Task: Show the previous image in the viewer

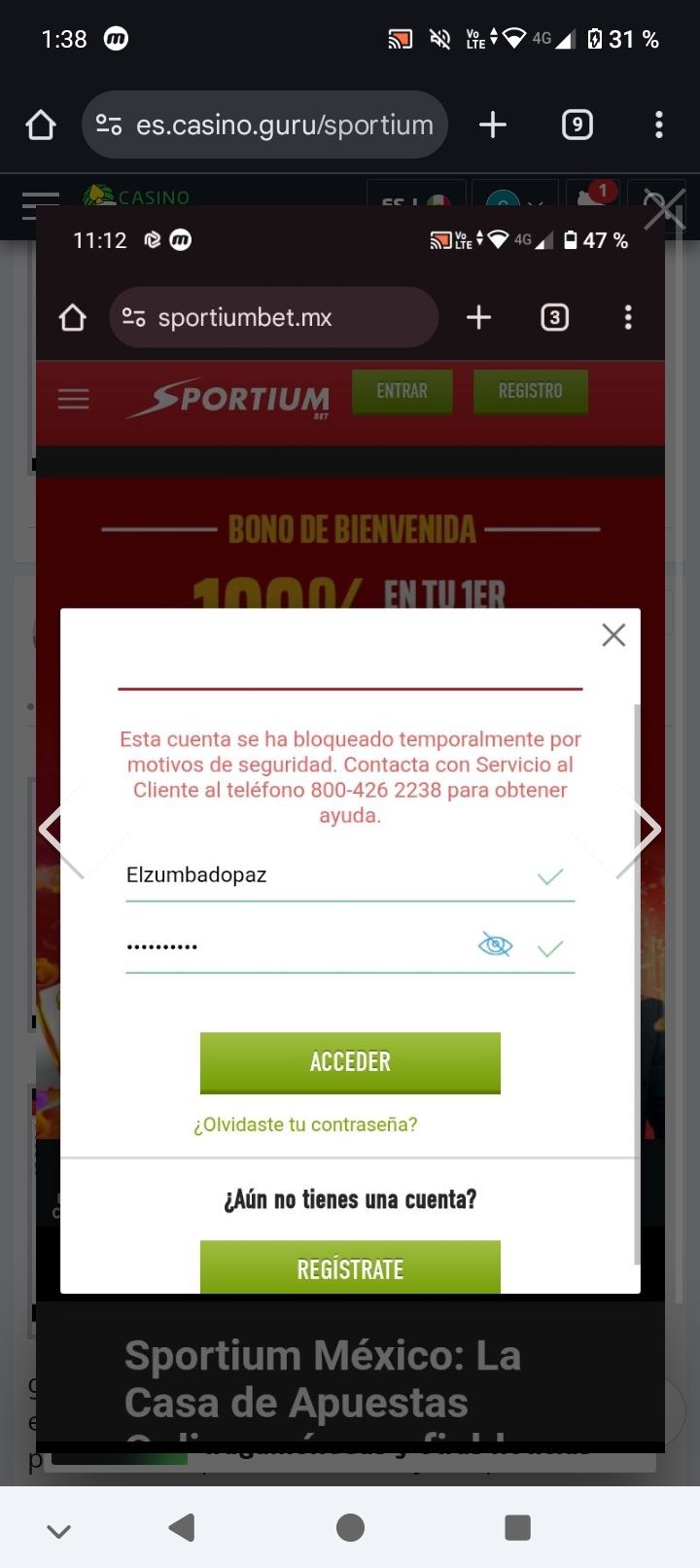Action: (58, 830)
